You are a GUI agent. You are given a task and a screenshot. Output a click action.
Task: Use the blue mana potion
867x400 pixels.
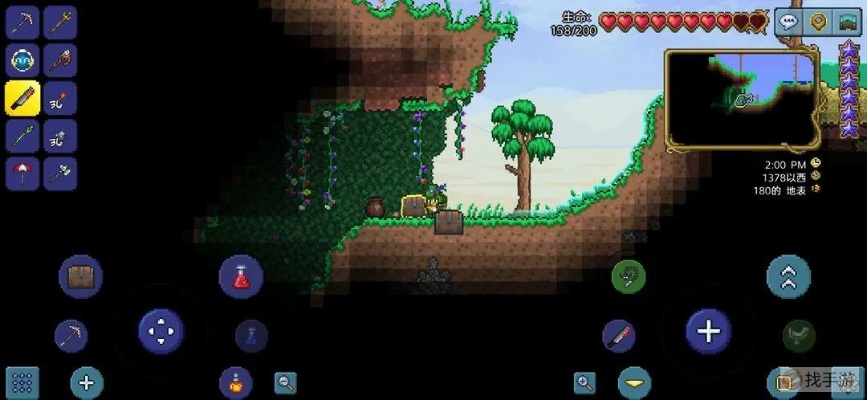coord(251,335)
